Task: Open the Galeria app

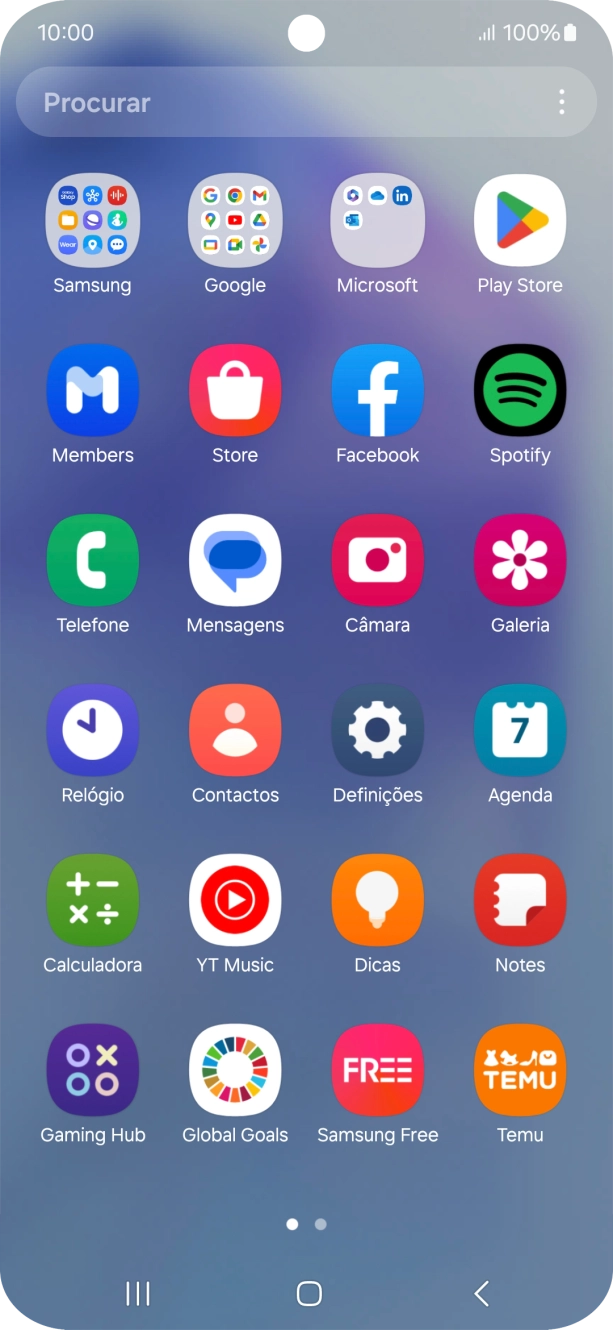Action: click(520, 561)
